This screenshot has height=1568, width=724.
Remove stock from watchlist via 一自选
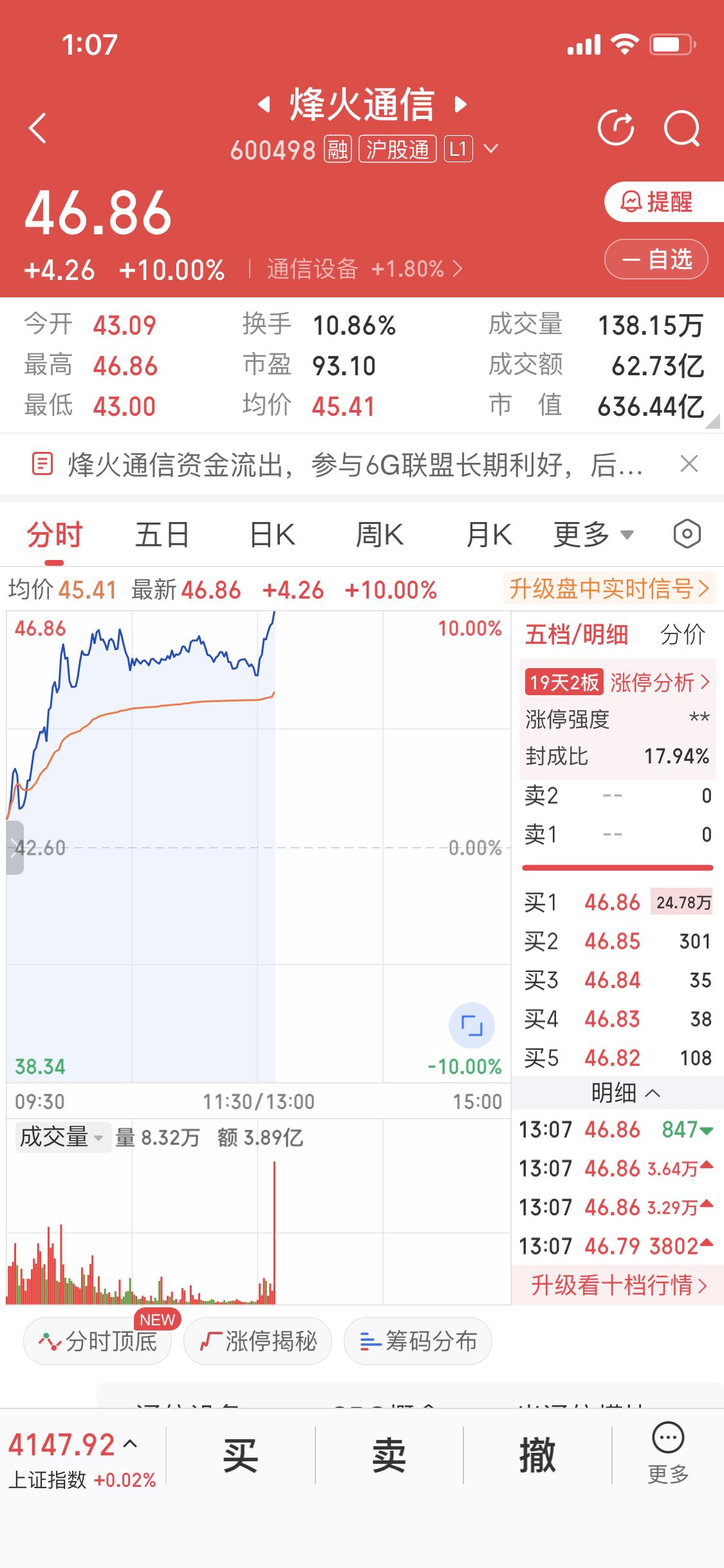pos(656,259)
